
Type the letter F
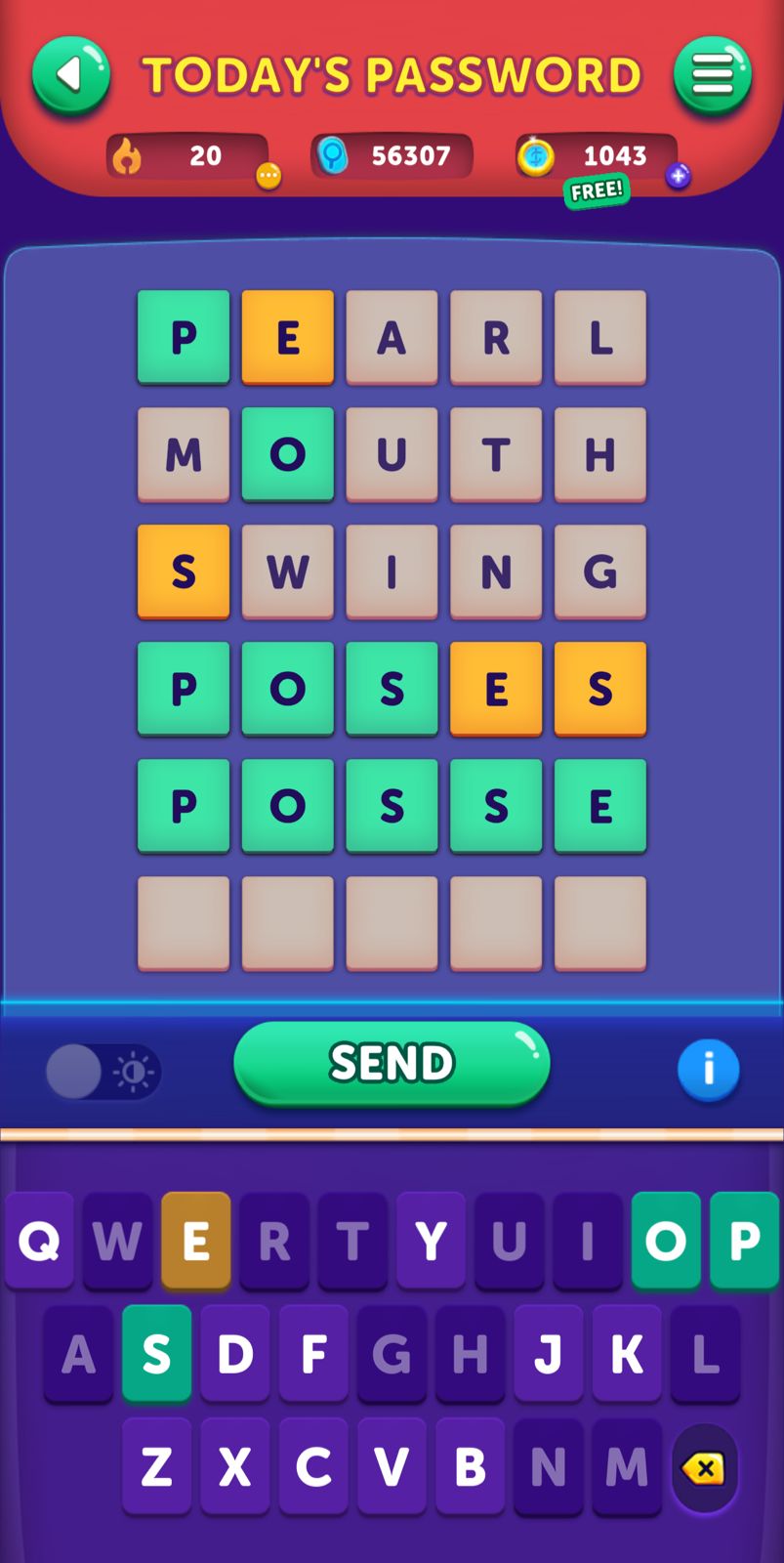coord(313,1354)
